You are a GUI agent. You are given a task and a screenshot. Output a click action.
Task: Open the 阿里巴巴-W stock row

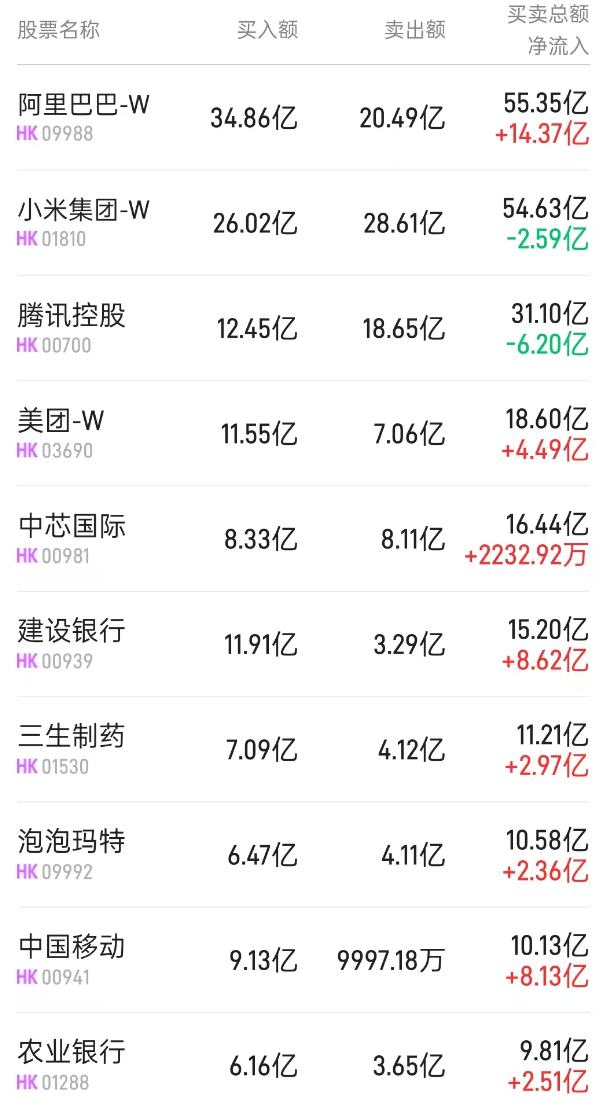tap(303, 118)
